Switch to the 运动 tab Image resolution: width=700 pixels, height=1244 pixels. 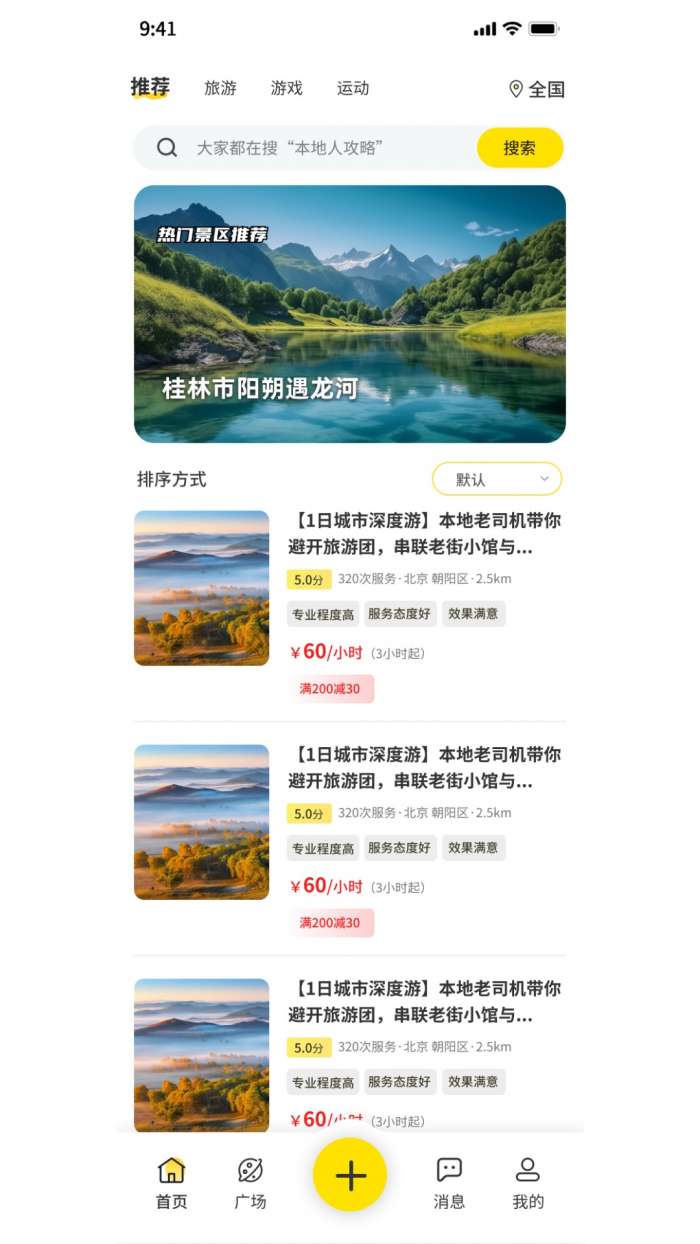[x=353, y=88]
